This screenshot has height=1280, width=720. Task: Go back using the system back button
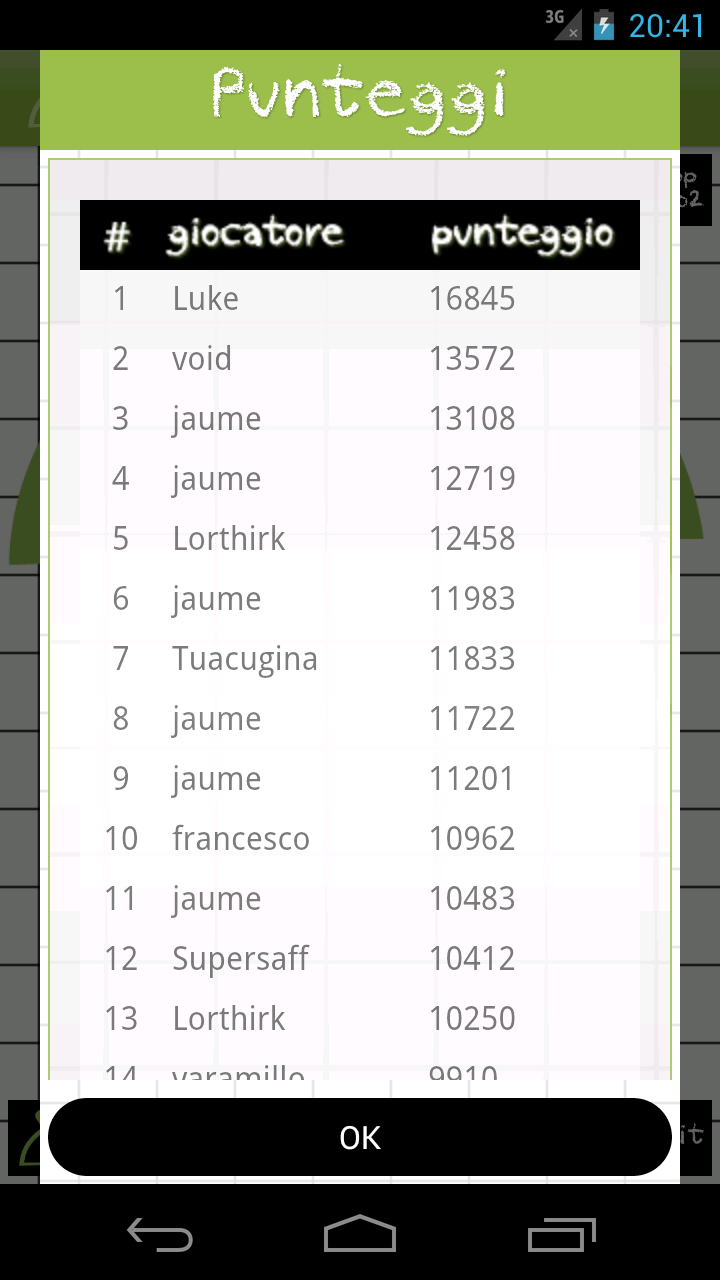point(160,1234)
